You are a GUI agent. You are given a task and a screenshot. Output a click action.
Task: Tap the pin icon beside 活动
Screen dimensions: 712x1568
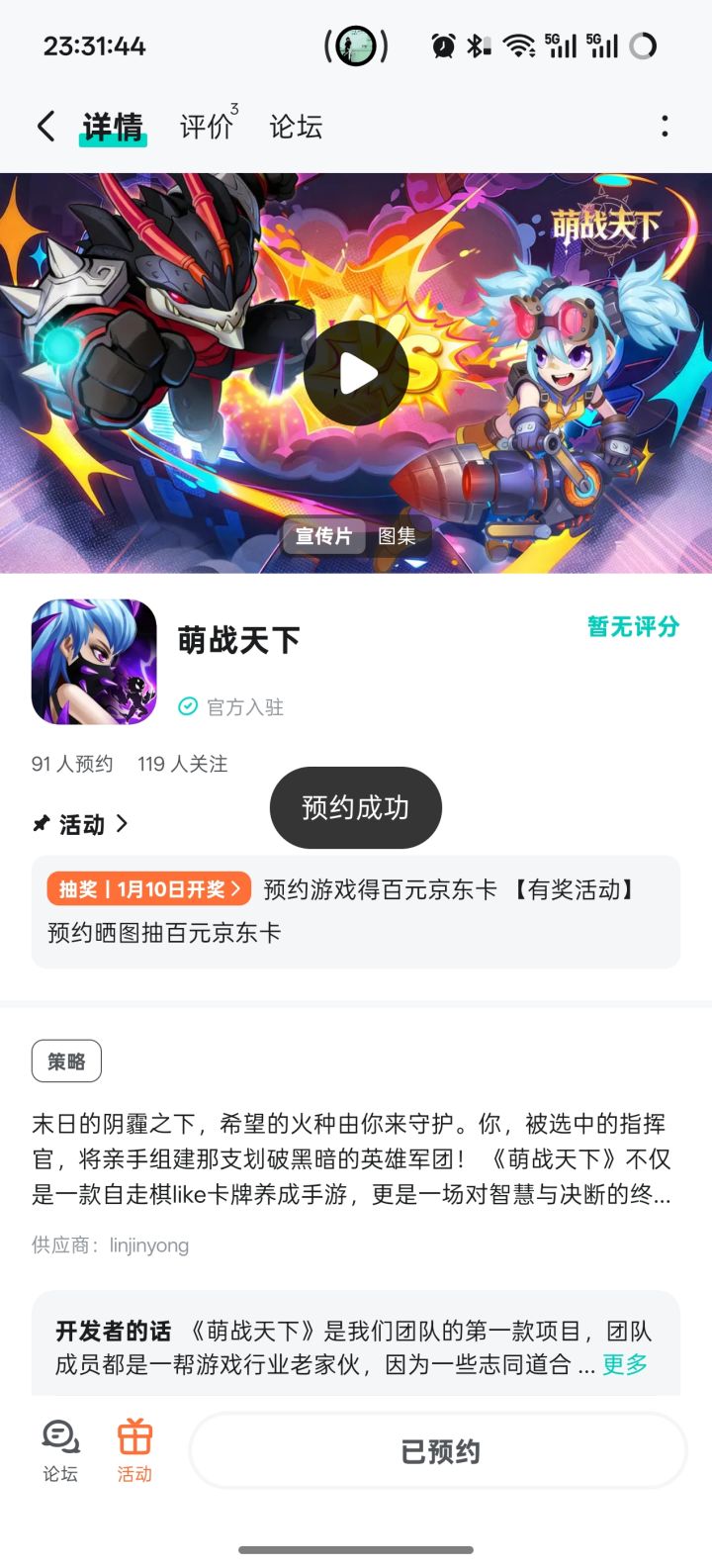point(40,823)
